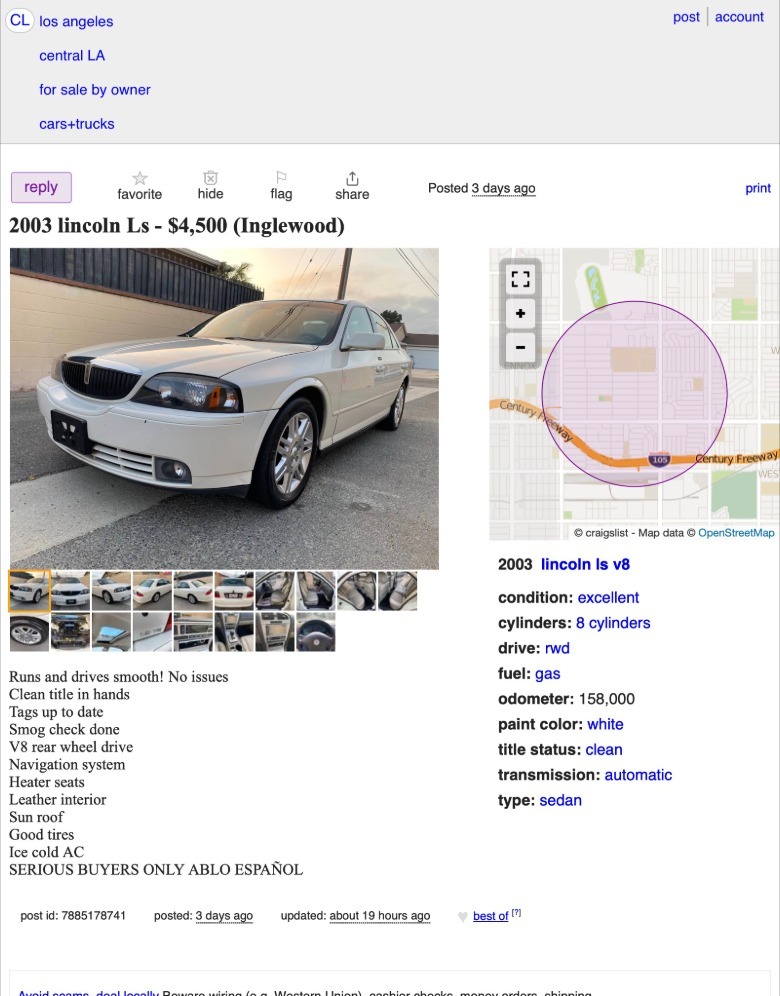Filter by 8 cylinders link

click(x=613, y=623)
